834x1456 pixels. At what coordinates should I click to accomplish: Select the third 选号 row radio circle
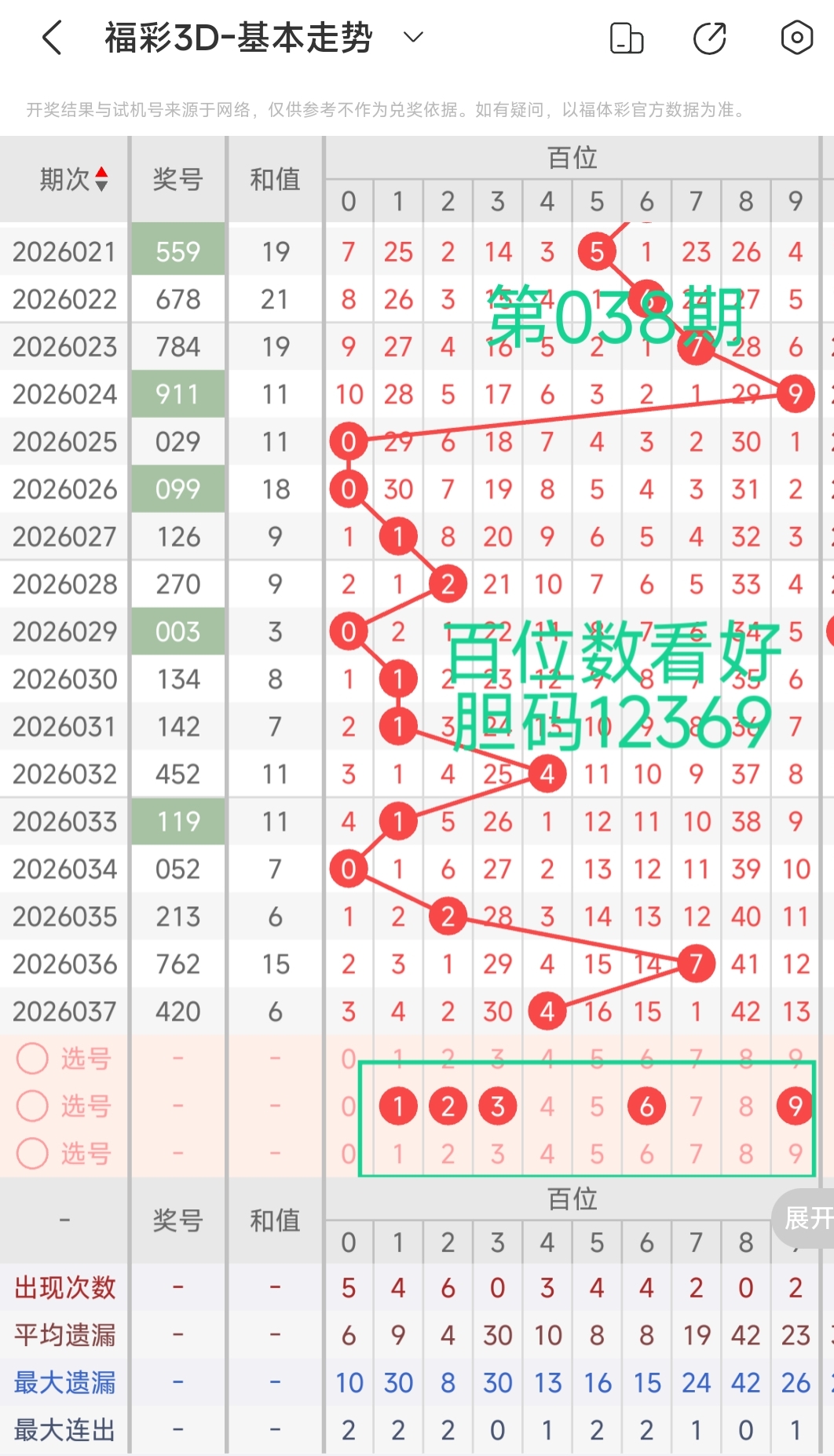pos(33,1154)
